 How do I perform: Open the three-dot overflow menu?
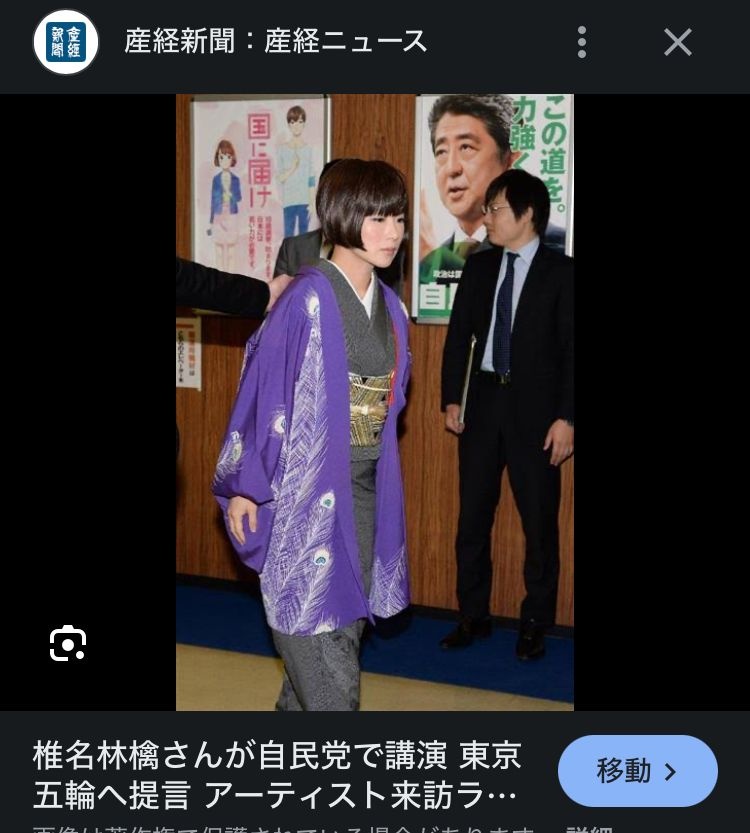(x=582, y=42)
